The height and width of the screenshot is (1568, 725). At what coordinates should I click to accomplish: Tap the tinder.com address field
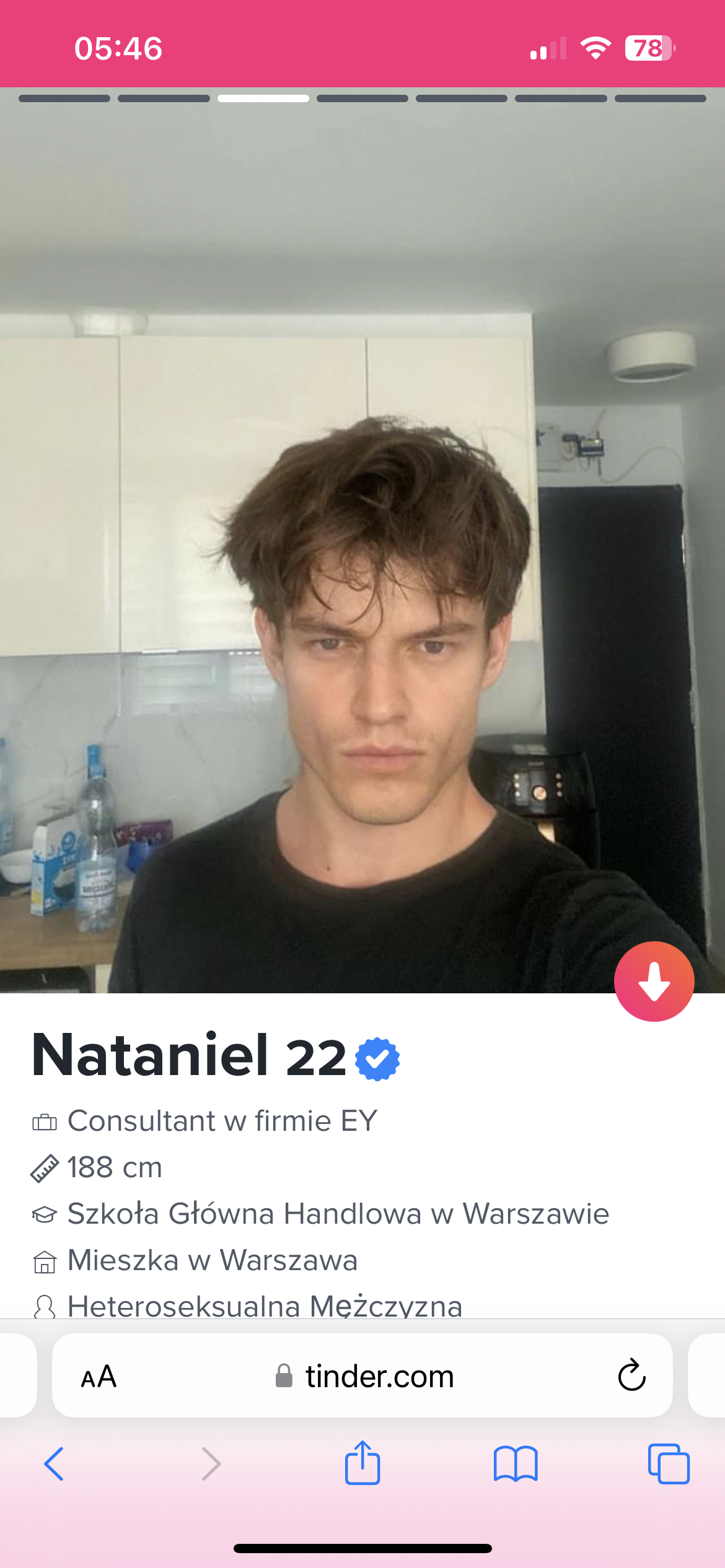(366, 1377)
